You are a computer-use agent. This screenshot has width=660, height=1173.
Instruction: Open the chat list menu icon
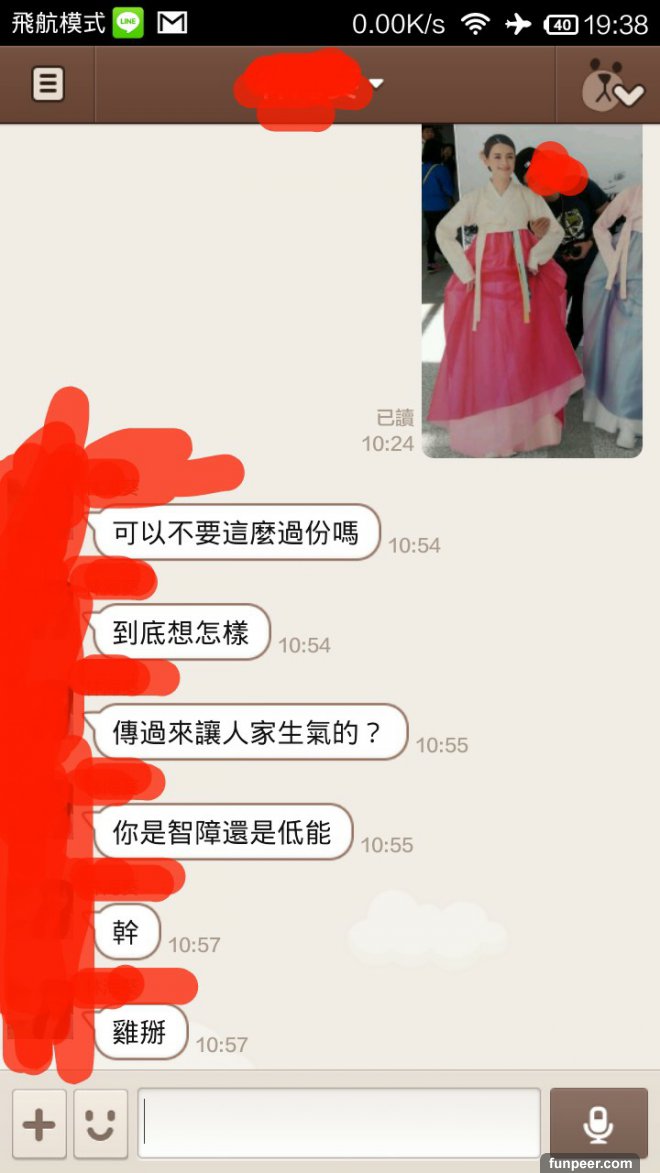pyautogui.click(x=47, y=84)
